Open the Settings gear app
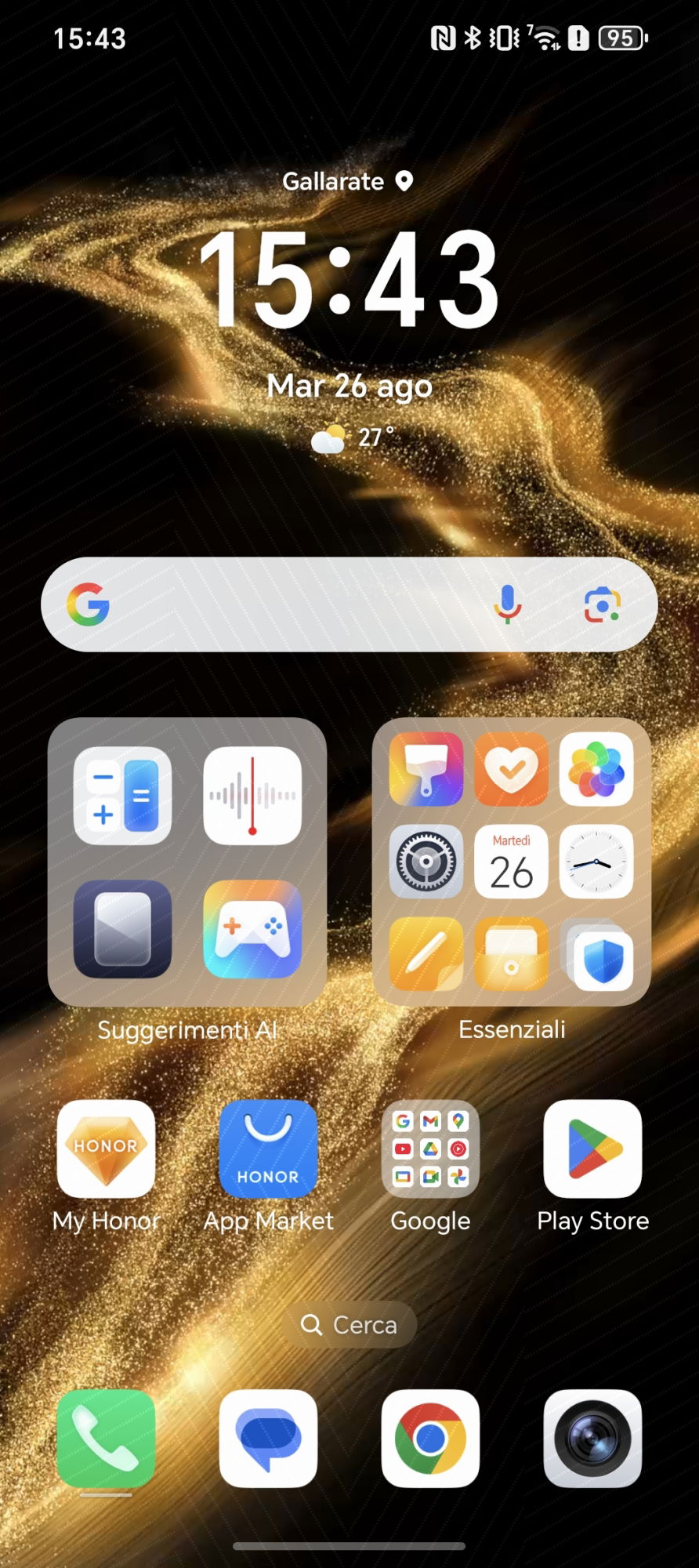Image resolution: width=699 pixels, height=1568 pixels. (426, 861)
